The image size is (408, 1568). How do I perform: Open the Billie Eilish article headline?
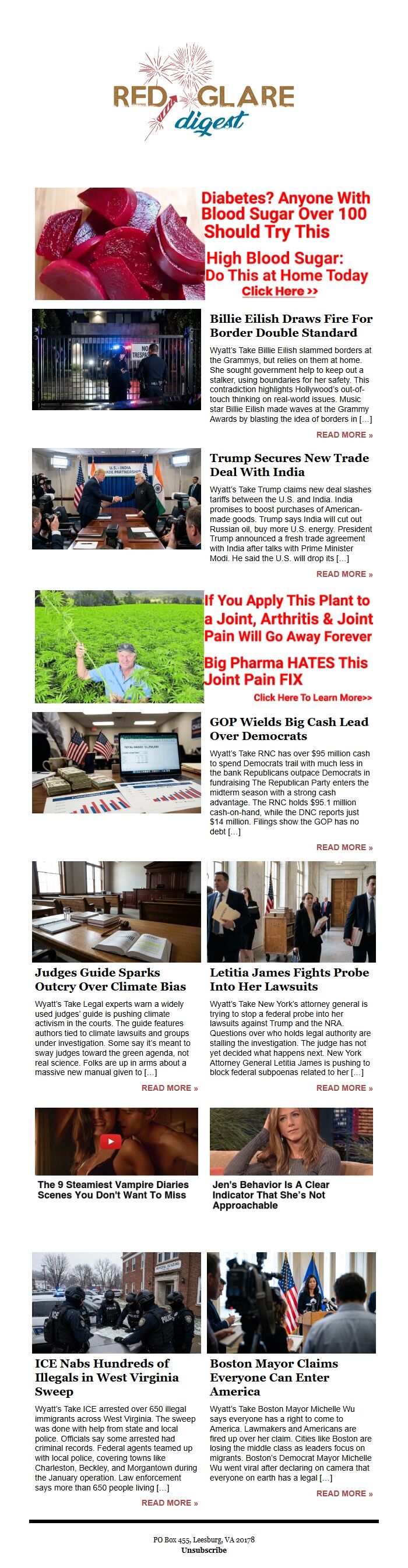point(290,326)
